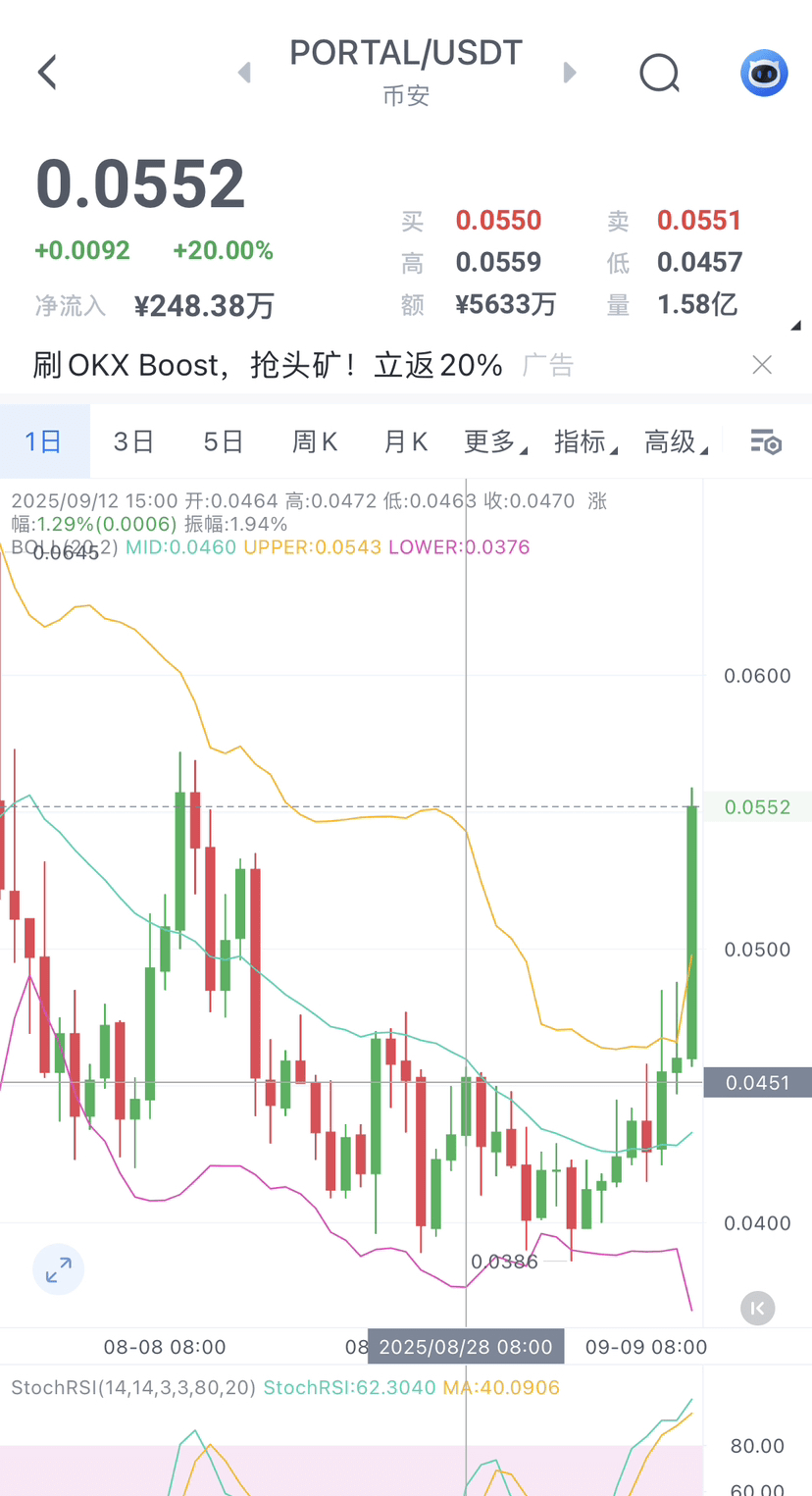Switch to the 5日 chart period

click(224, 441)
